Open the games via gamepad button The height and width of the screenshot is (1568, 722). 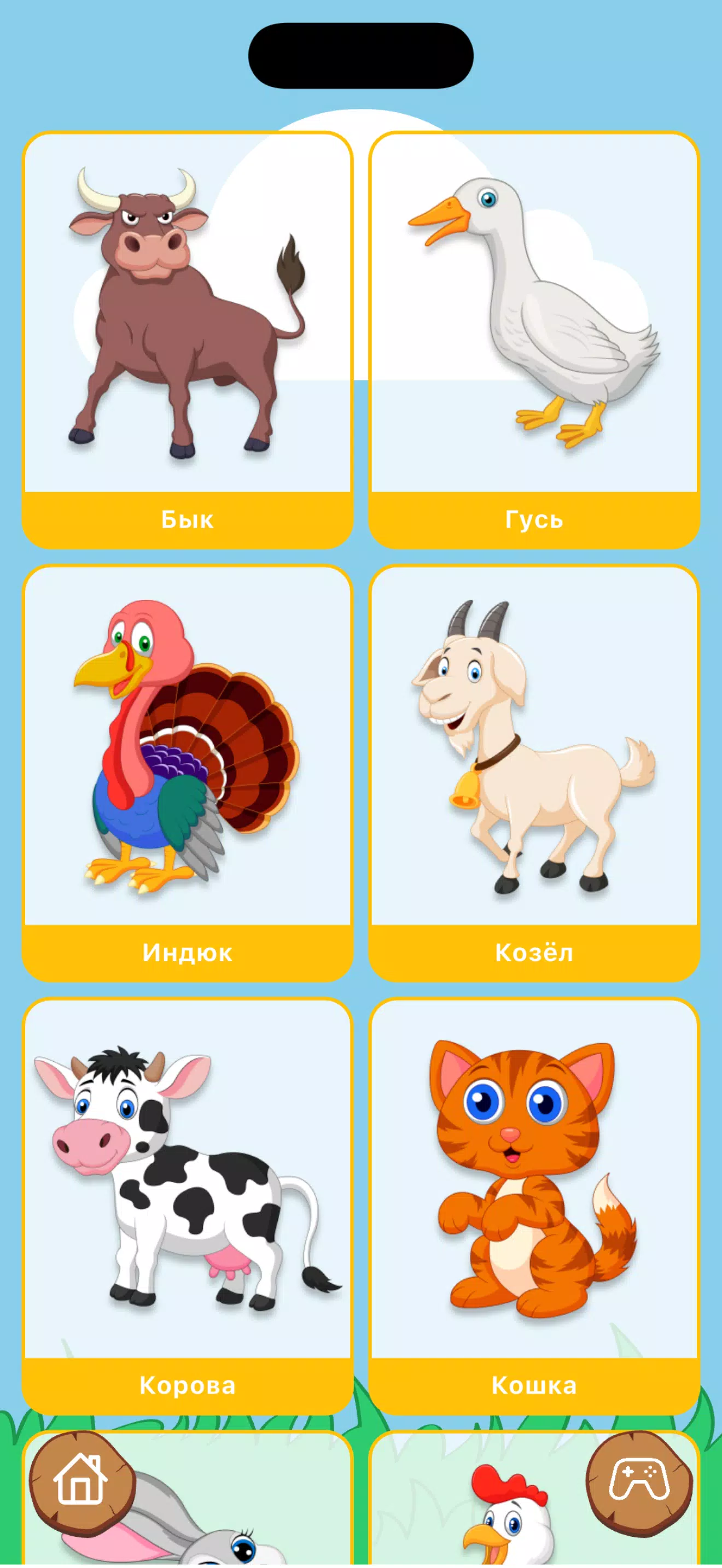[x=639, y=1483]
